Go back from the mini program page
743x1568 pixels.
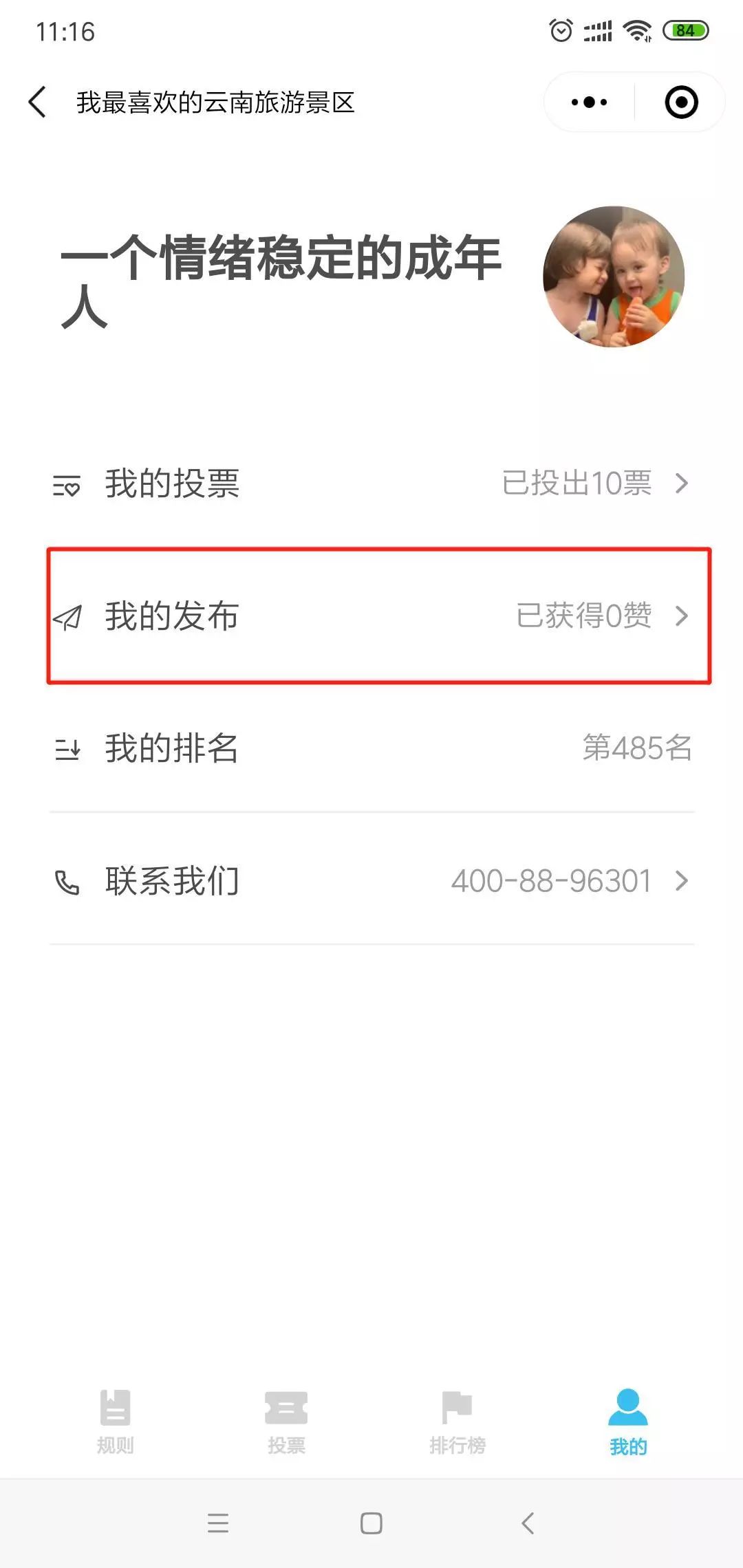(x=38, y=102)
